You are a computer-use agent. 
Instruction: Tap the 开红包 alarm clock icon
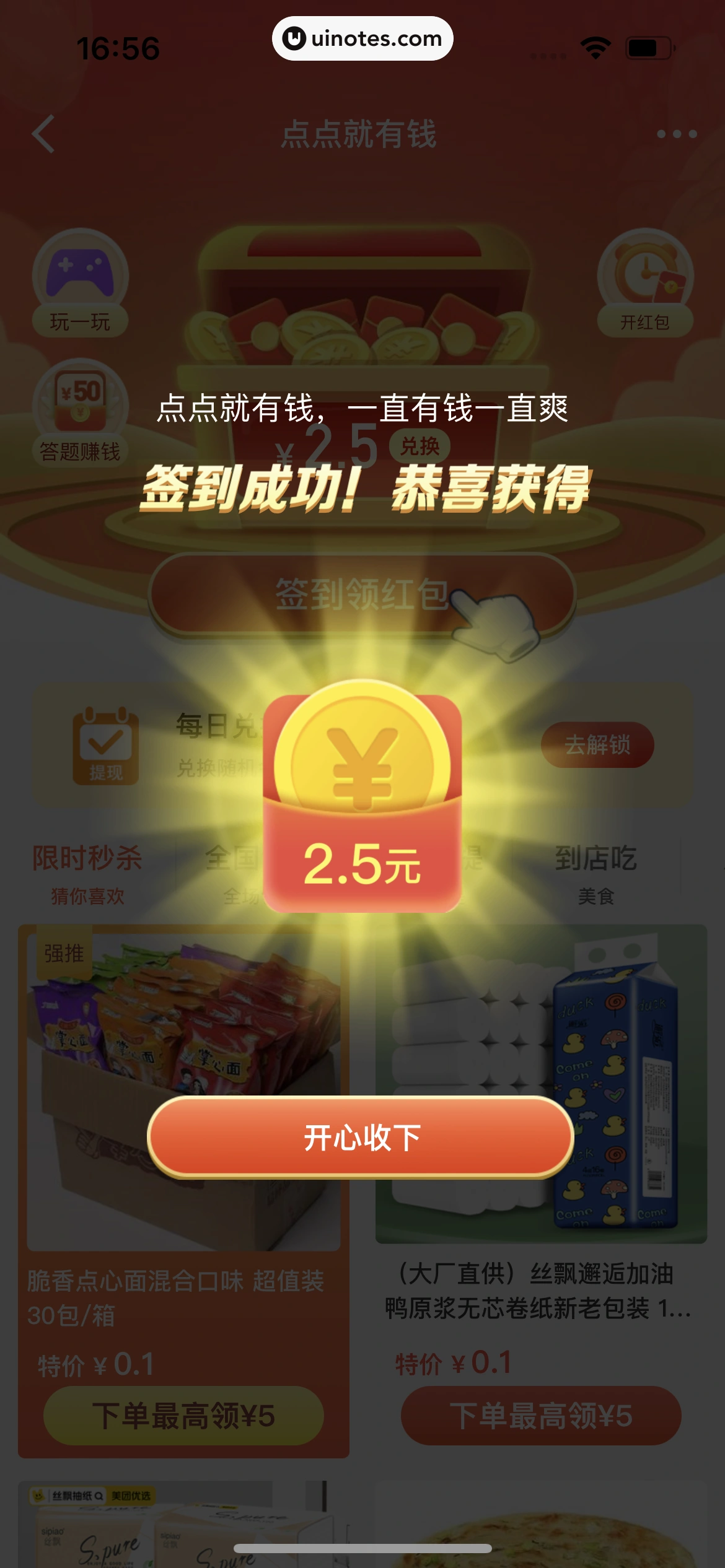pyautogui.click(x=646, y=273)
